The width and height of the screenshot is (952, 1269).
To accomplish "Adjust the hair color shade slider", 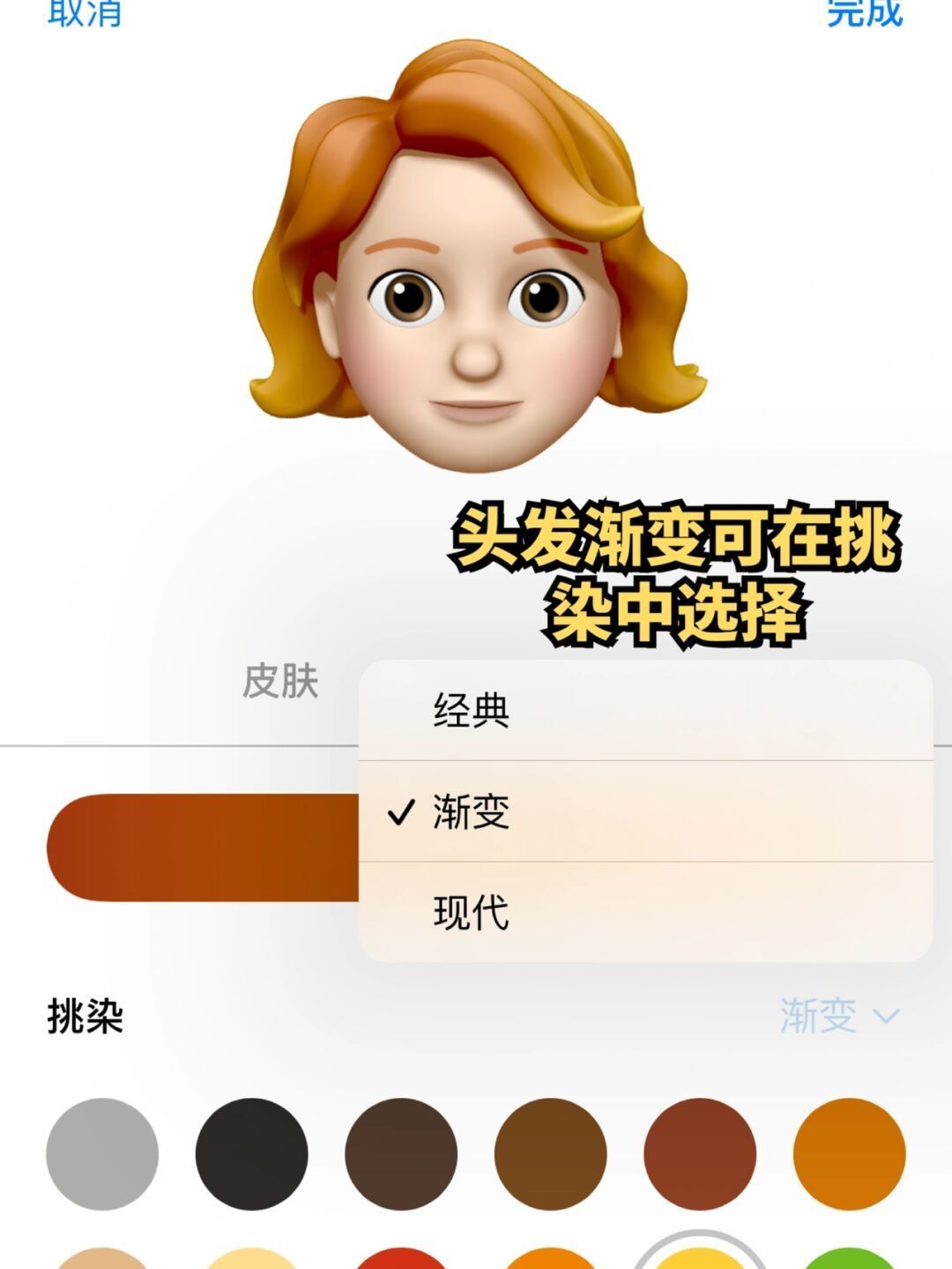I will tap(203, 847).
